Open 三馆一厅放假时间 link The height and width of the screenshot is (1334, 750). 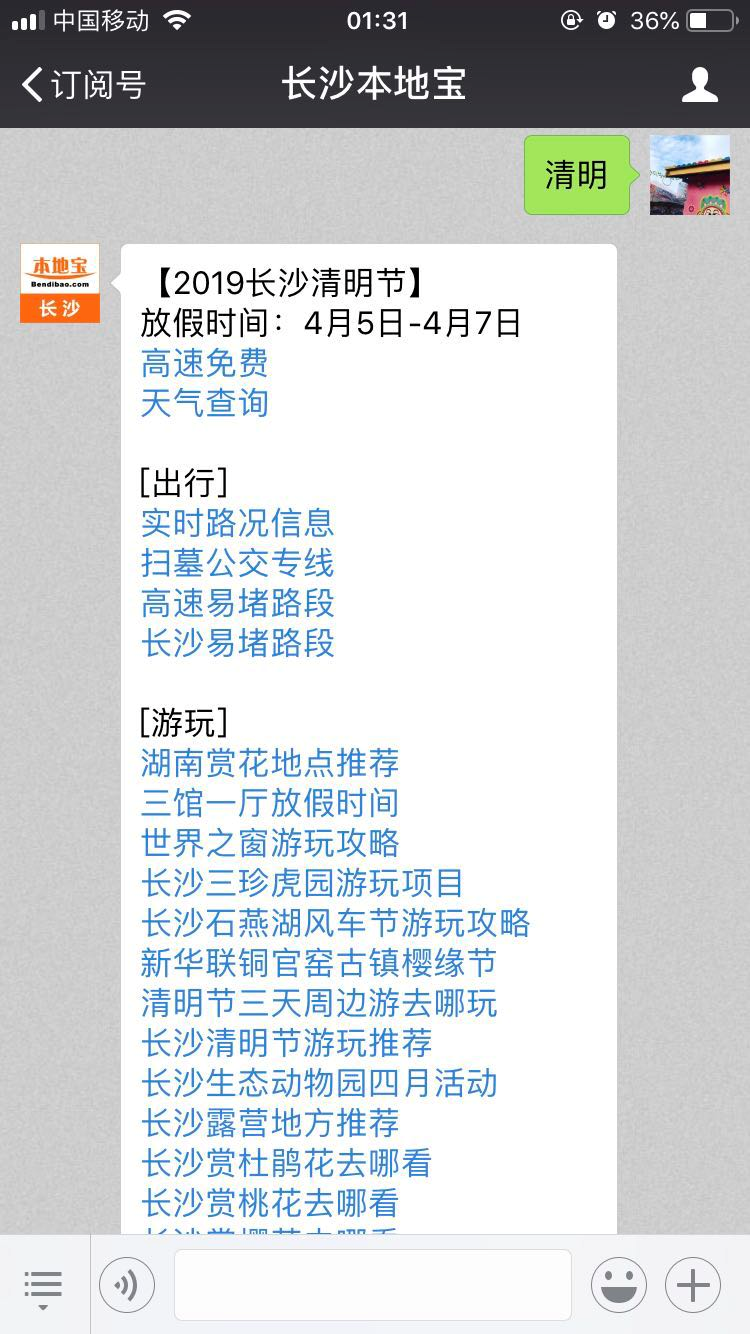(x=270, y=803)
